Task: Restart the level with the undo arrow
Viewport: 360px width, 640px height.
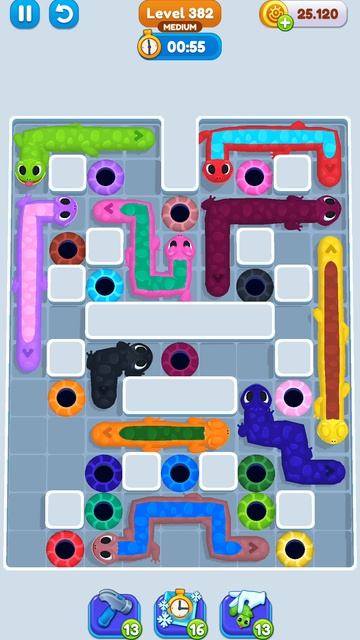Action: [x=64, y=14]
